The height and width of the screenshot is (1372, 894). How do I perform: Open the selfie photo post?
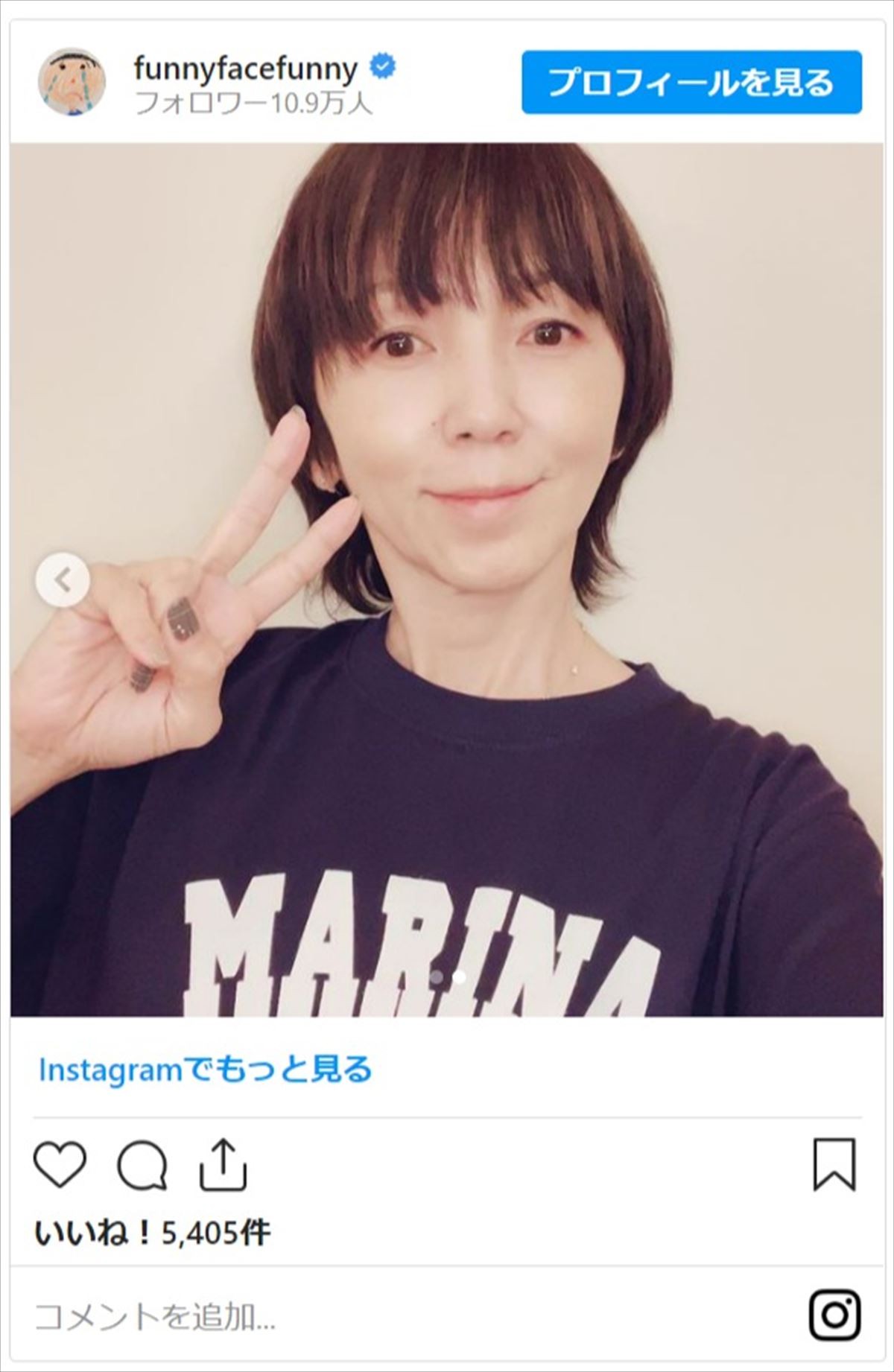(447, 579)
